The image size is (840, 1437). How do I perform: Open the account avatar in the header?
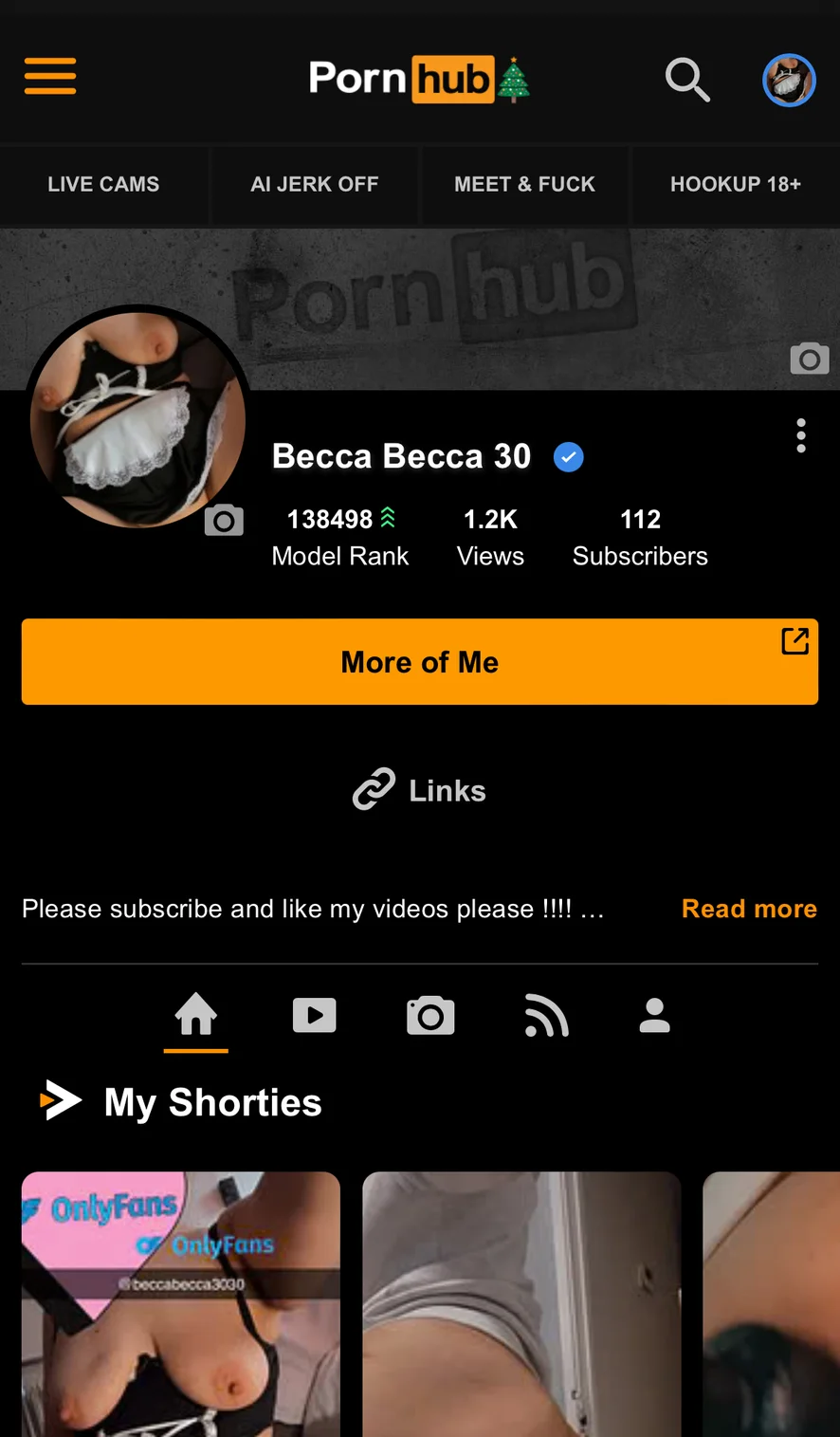coord(789,80)
